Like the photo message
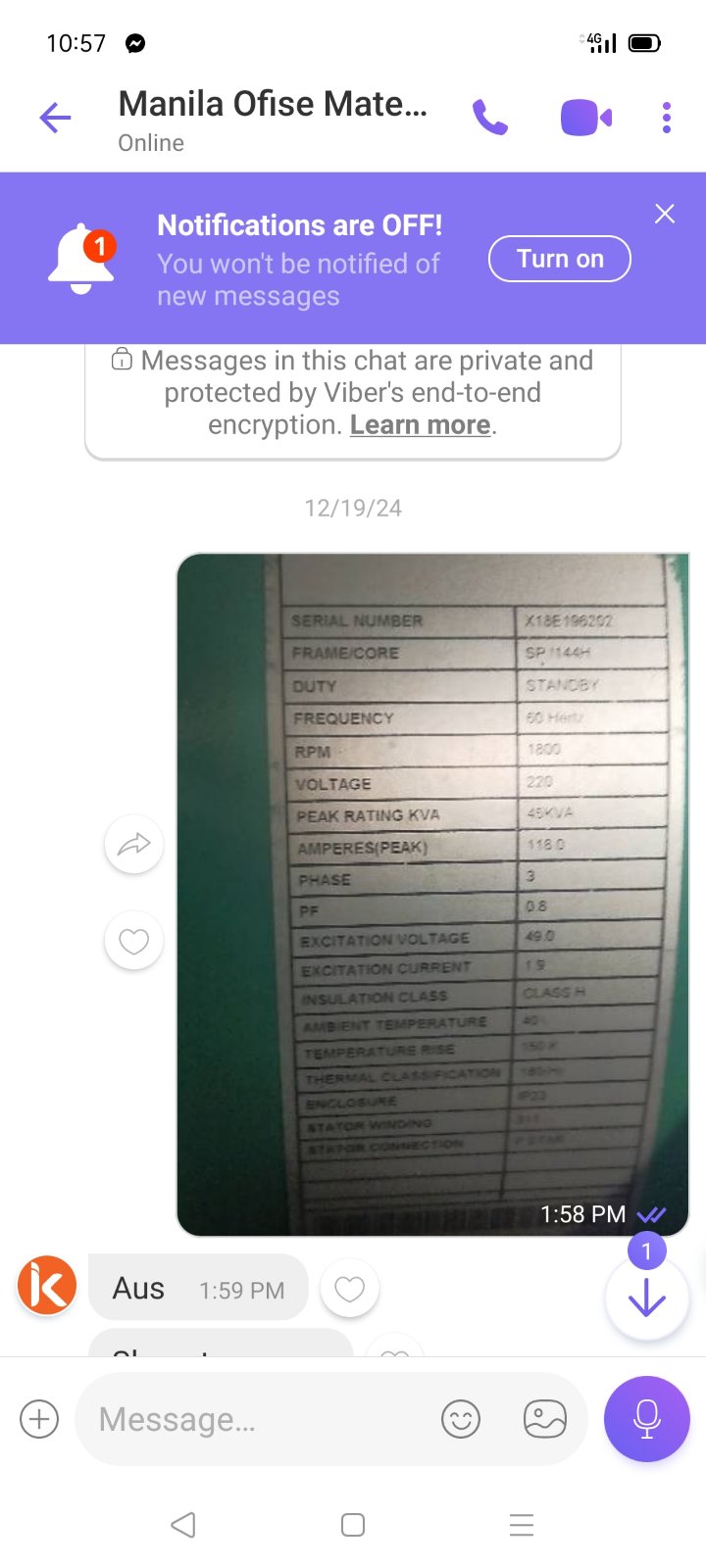706x1568 pixels. [x=133, y=941]
